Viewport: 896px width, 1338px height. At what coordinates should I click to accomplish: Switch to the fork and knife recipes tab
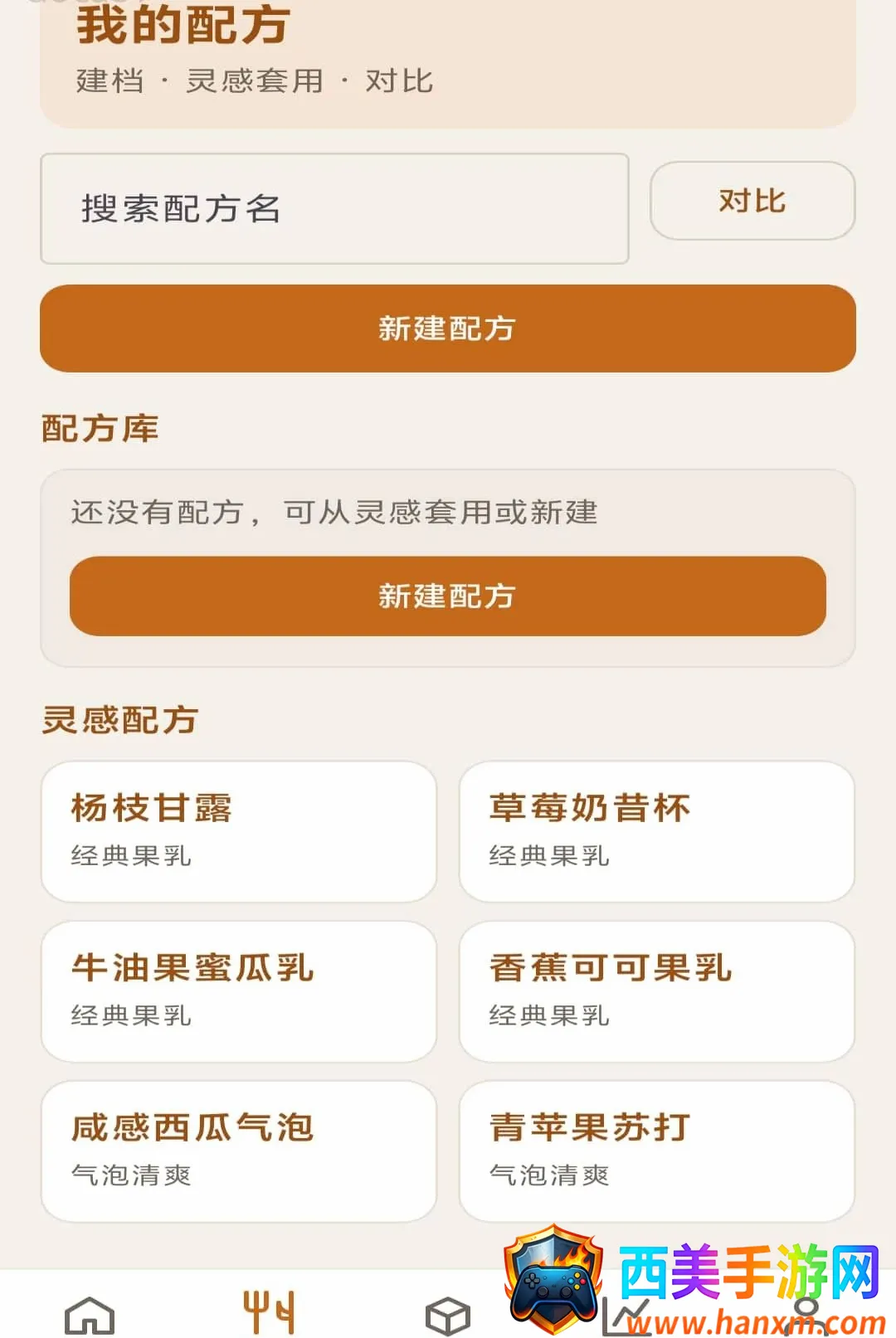tap(269, 1312)
